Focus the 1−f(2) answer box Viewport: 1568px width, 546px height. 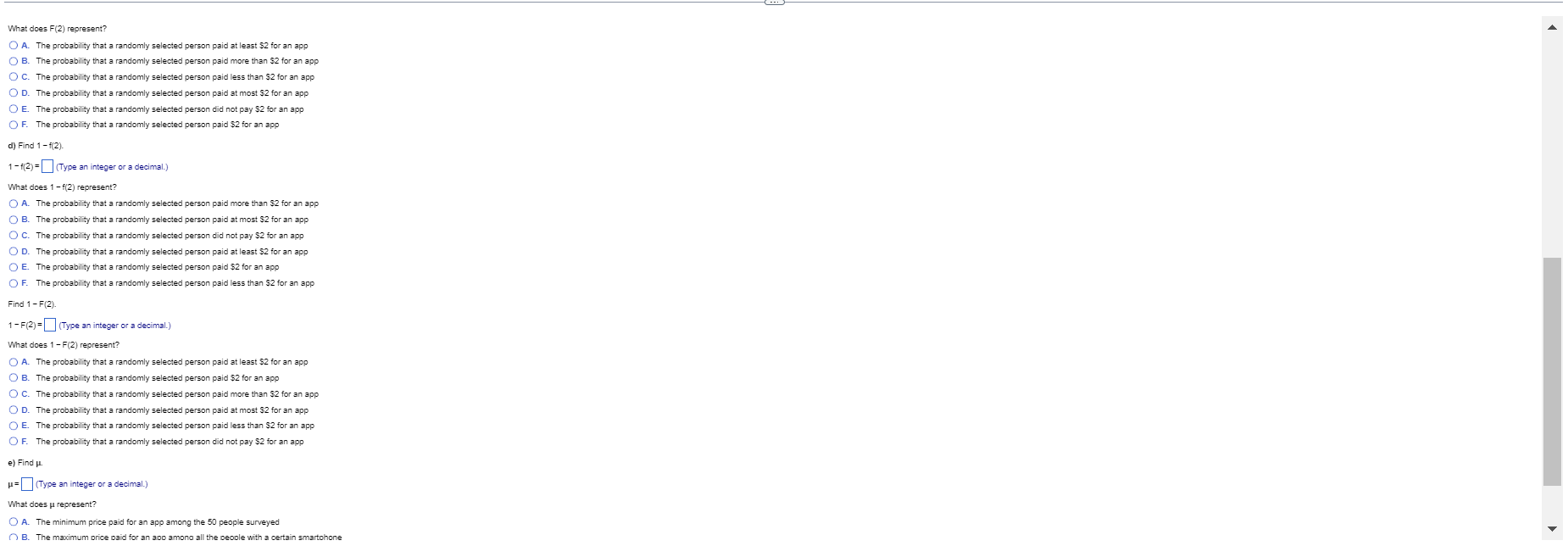coord(48,166)
